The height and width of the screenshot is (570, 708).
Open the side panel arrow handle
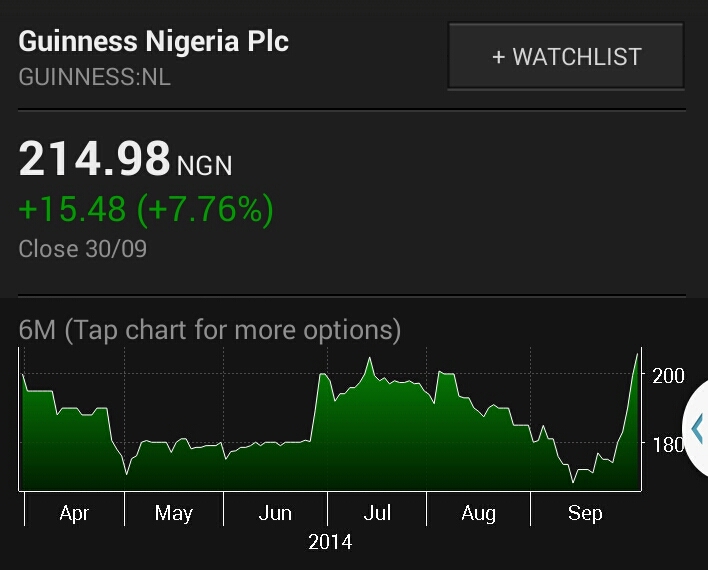(696, 428)
